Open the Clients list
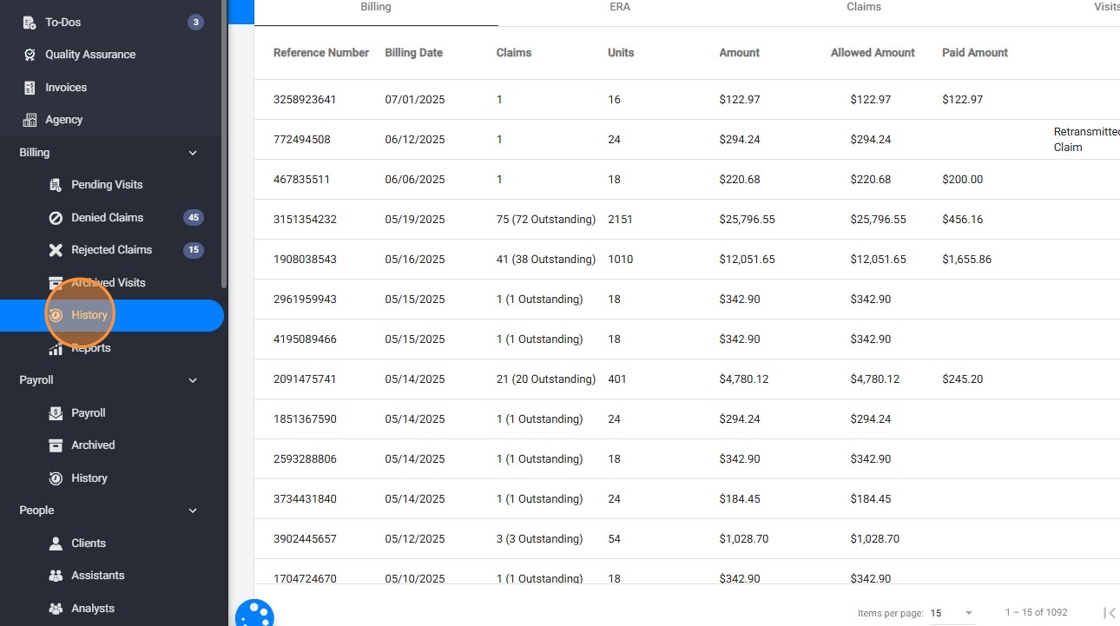1120x626 pixels. 88,543
